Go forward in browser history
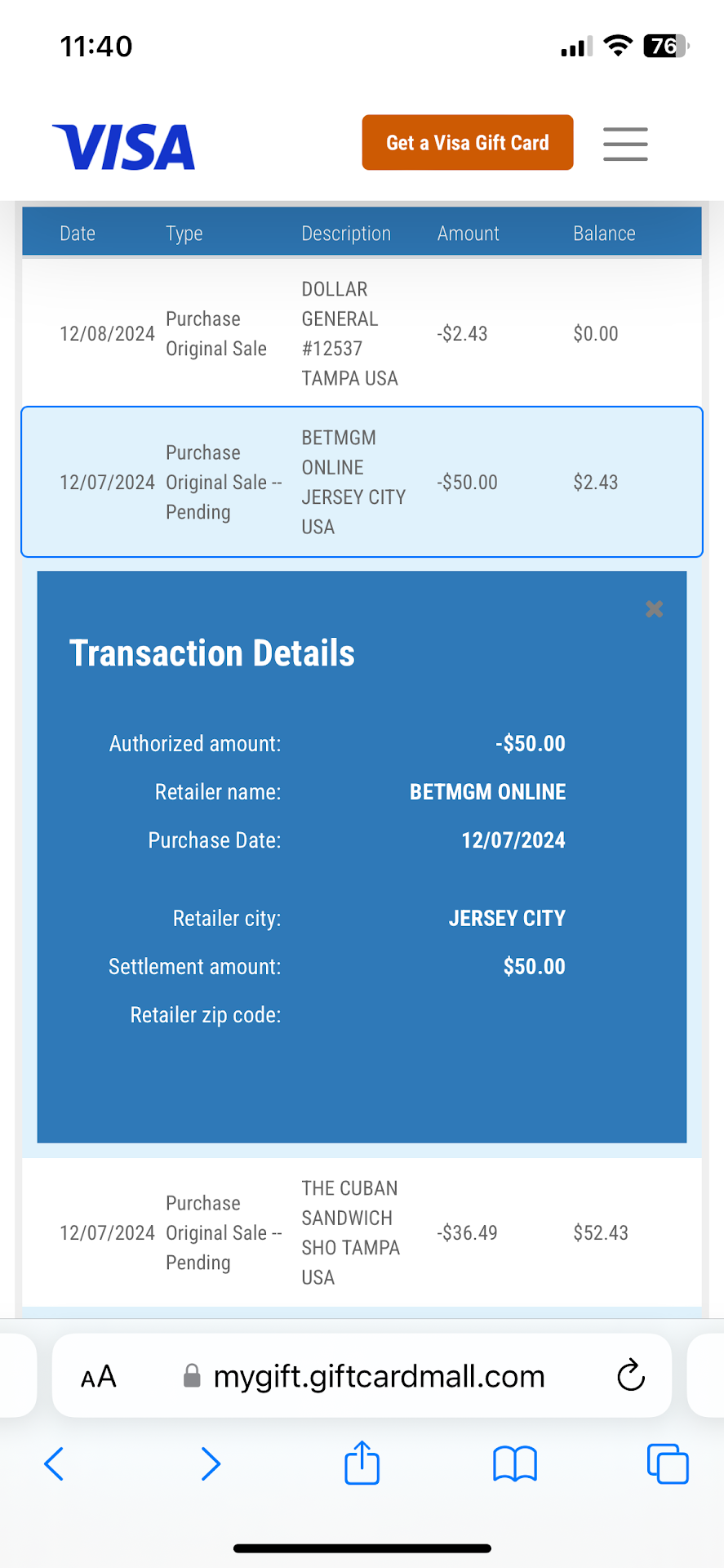The image size is (724, 1568). pyautogui.click(x=211, y=1464)
